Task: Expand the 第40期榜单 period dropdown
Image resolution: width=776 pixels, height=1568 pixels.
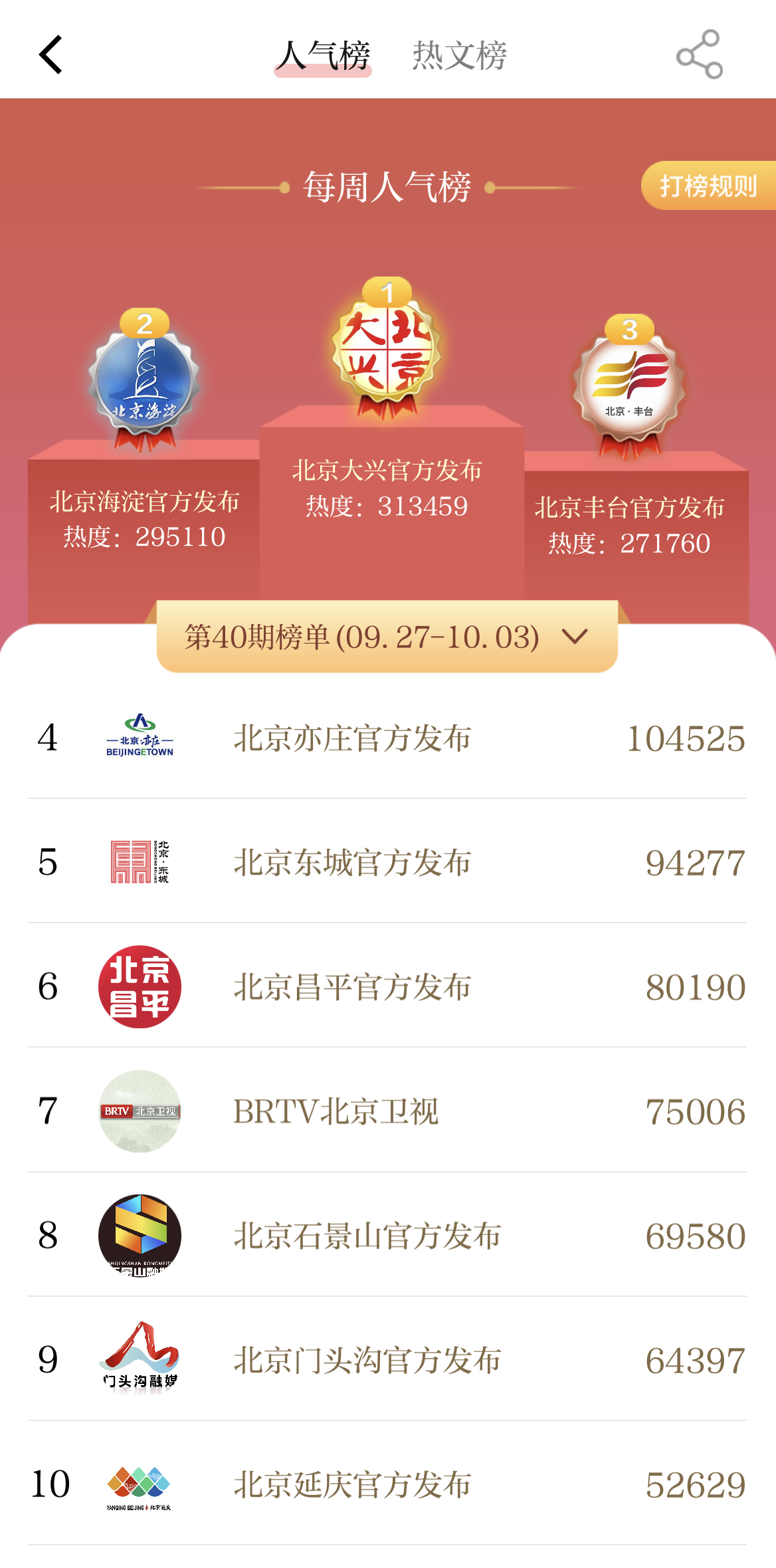Action: [x=387, y=637]
